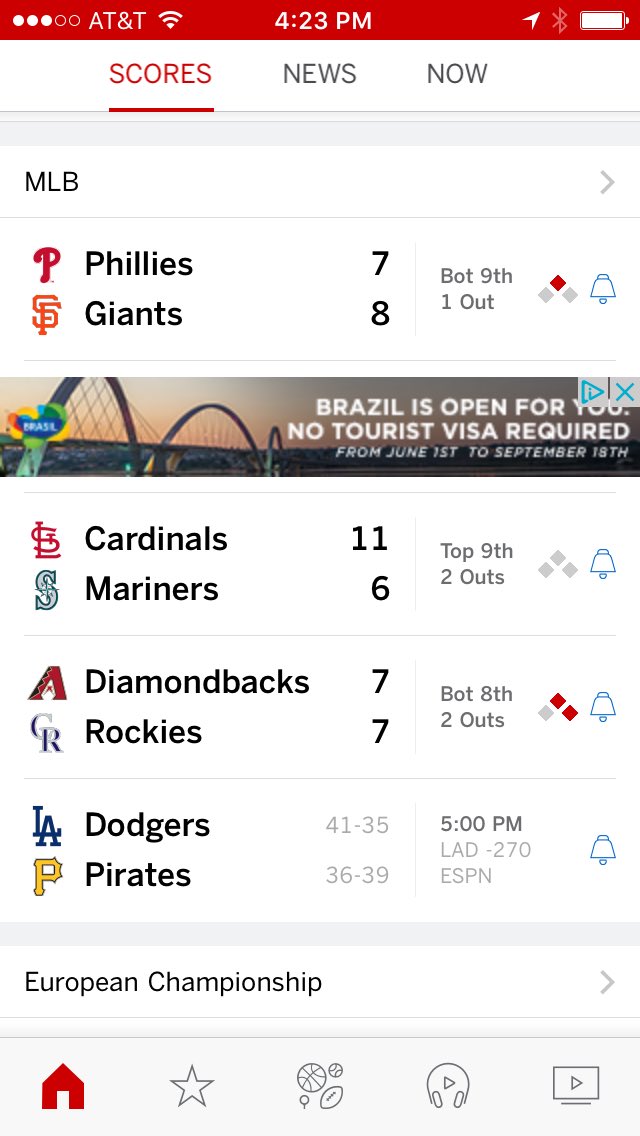Viewport: 640px width, 1136px height.
Task: Switch to the NEWS tab
Action: [x=319, y=74]
